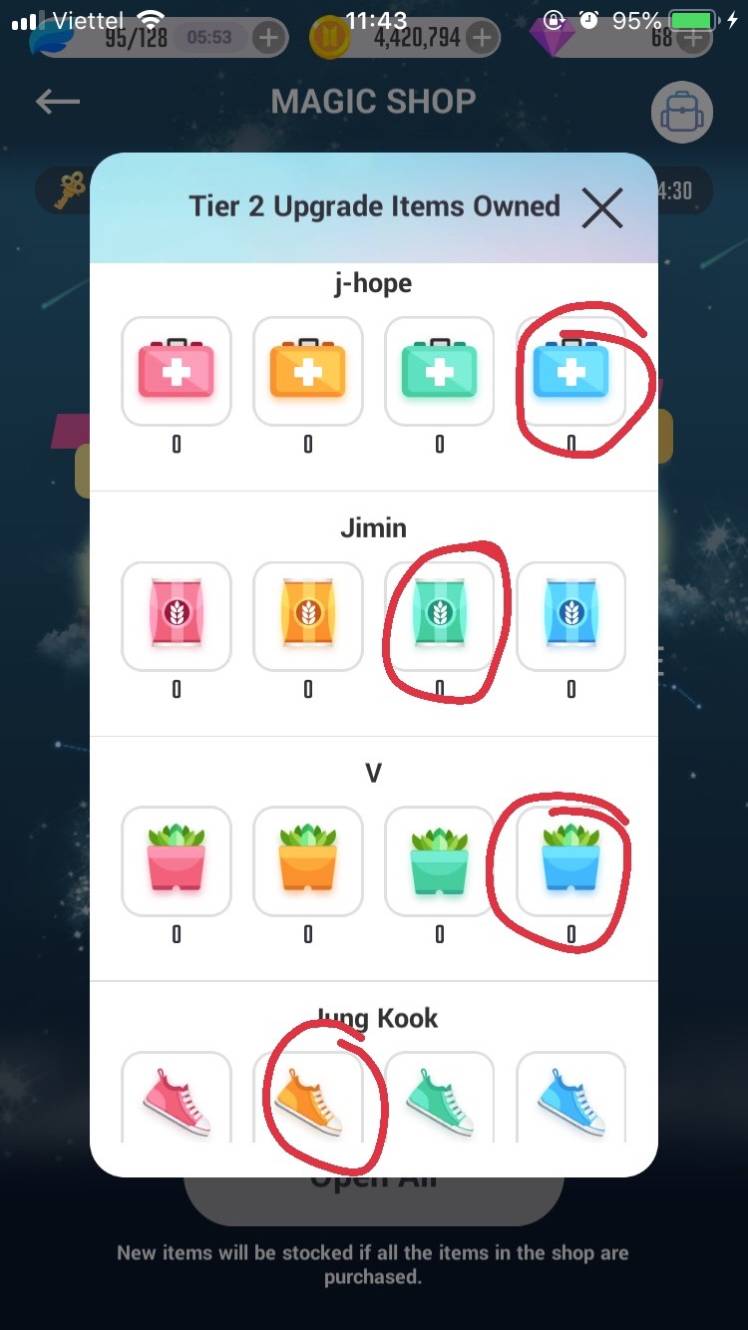Tap V's blue plant pot
The image size is (748, 1330).
pos(571,861)
